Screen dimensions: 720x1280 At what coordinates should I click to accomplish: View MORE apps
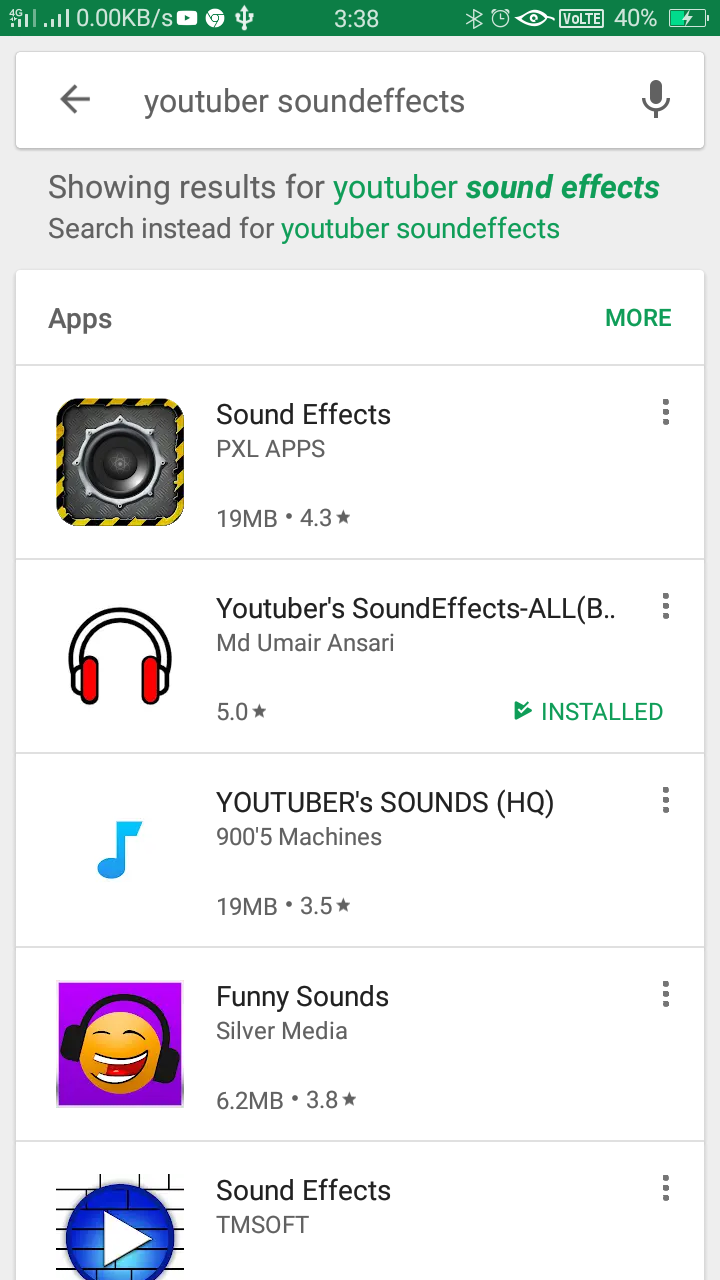click(x=638, y=318)
